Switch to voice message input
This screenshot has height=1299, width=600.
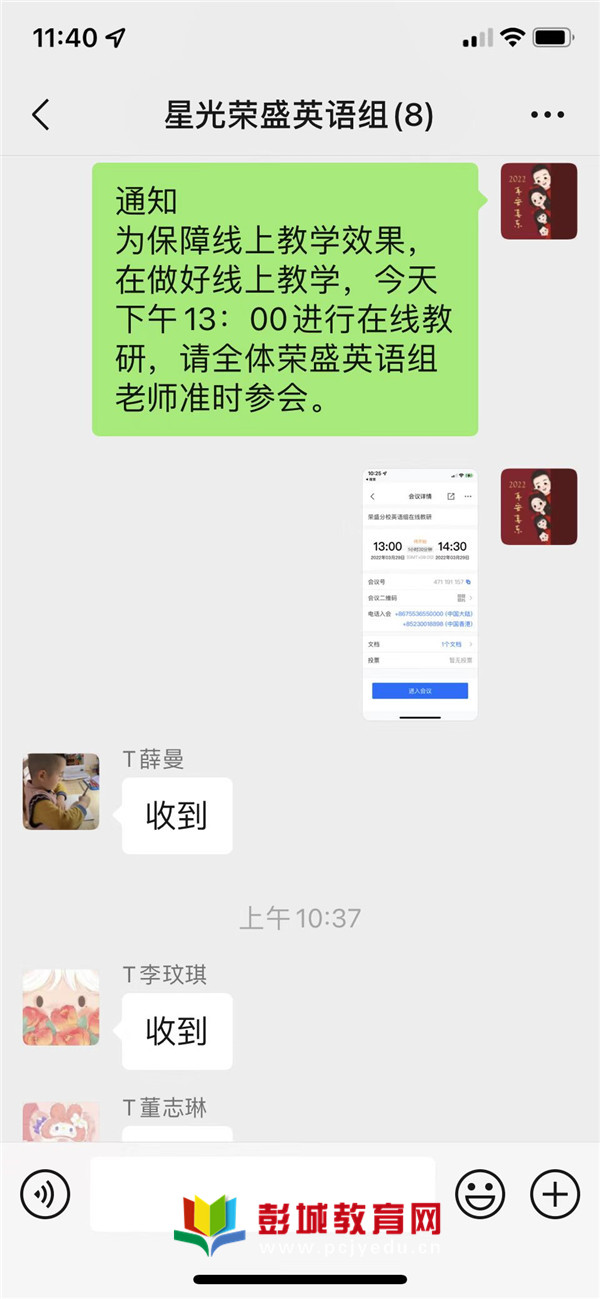pos(45,1193)
